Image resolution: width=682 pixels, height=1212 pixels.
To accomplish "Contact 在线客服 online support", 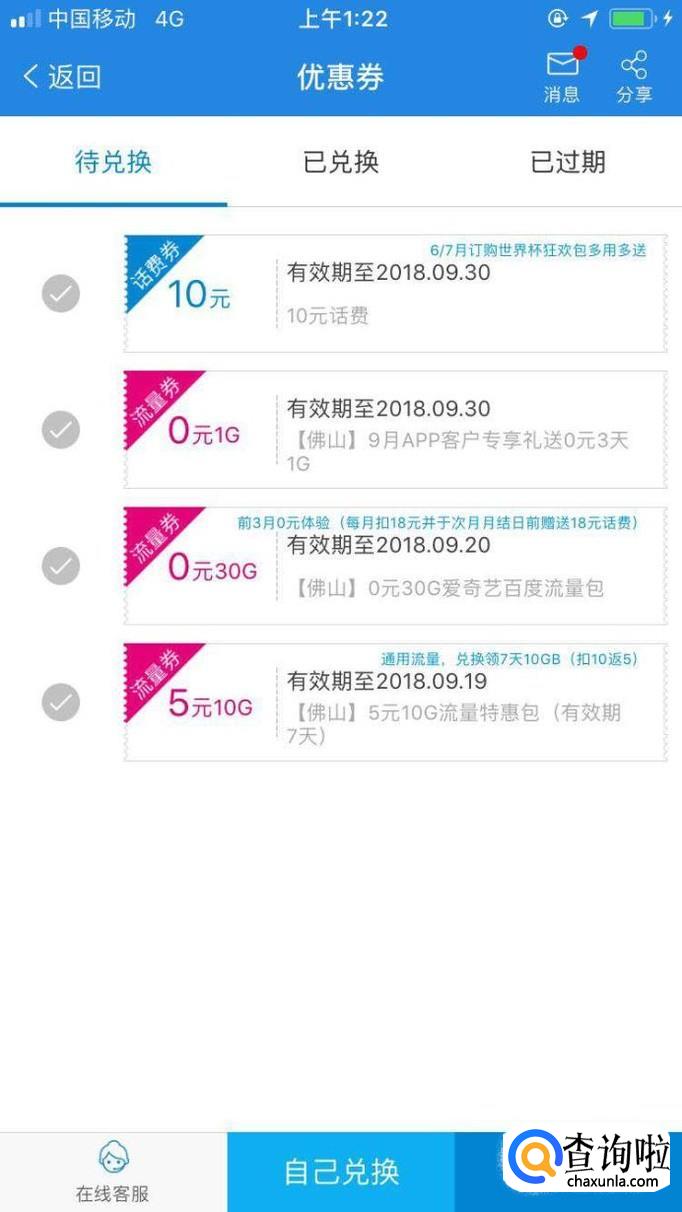I will (x=113, y=1172).
